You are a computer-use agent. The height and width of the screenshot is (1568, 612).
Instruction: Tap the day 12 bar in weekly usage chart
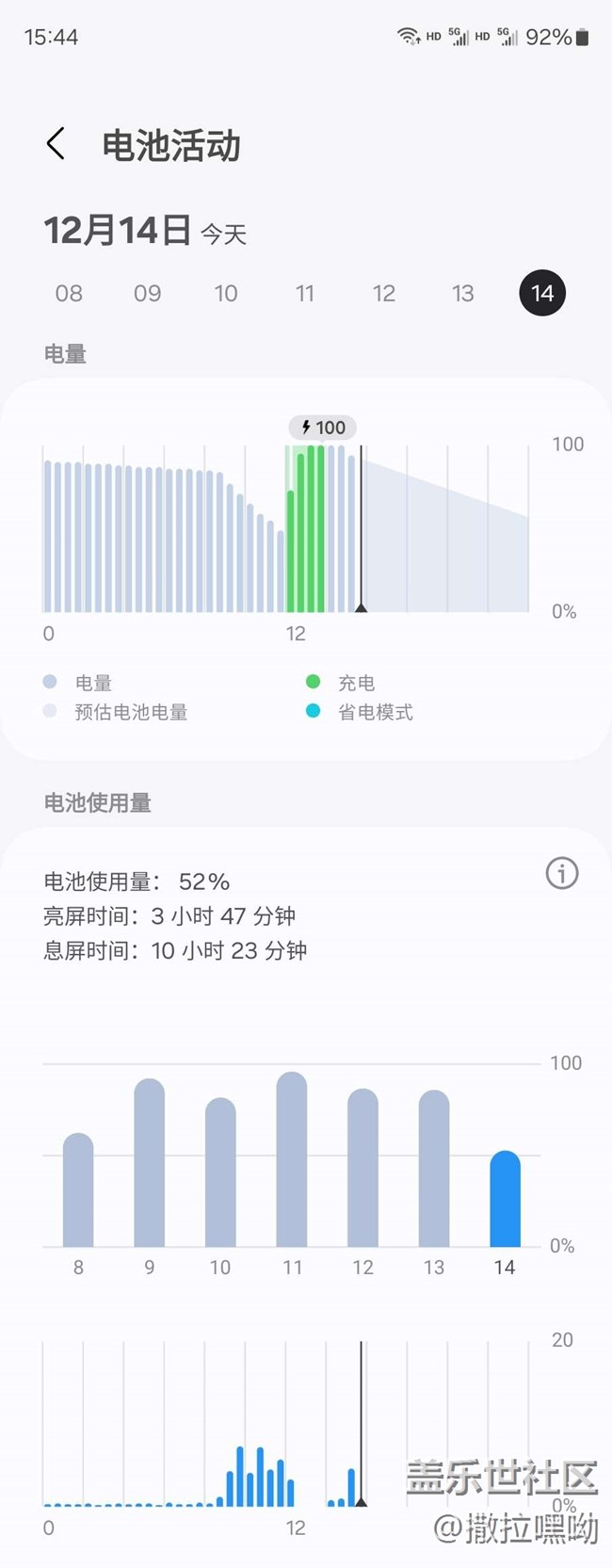[362, 1168]
